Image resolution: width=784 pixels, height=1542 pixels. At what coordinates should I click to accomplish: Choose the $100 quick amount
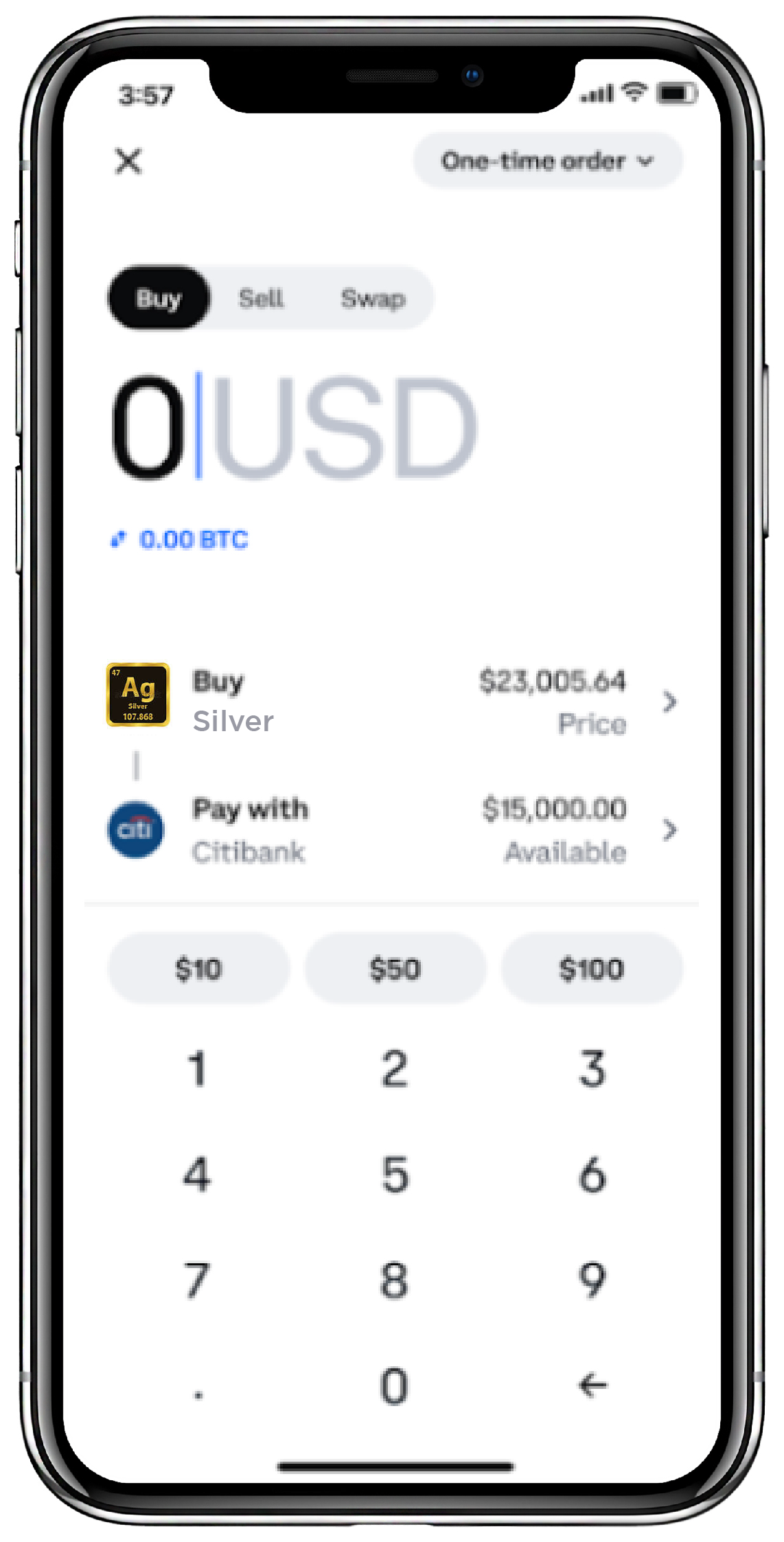point(591,969)
